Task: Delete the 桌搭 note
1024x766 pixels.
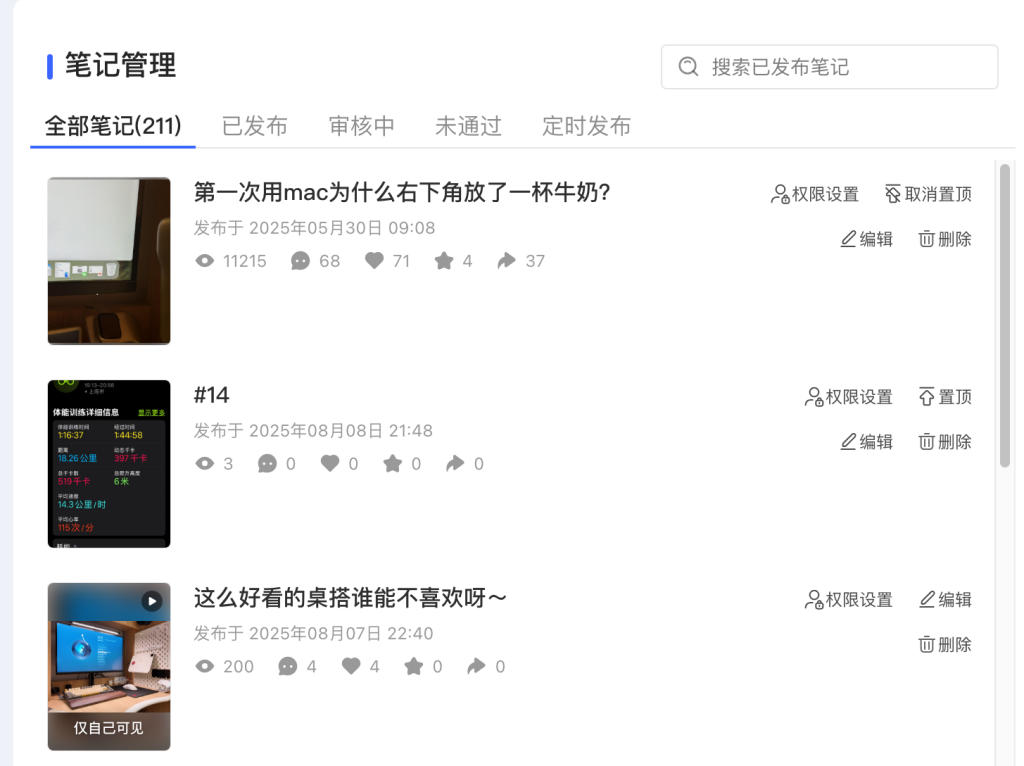Action: point(945,645)
